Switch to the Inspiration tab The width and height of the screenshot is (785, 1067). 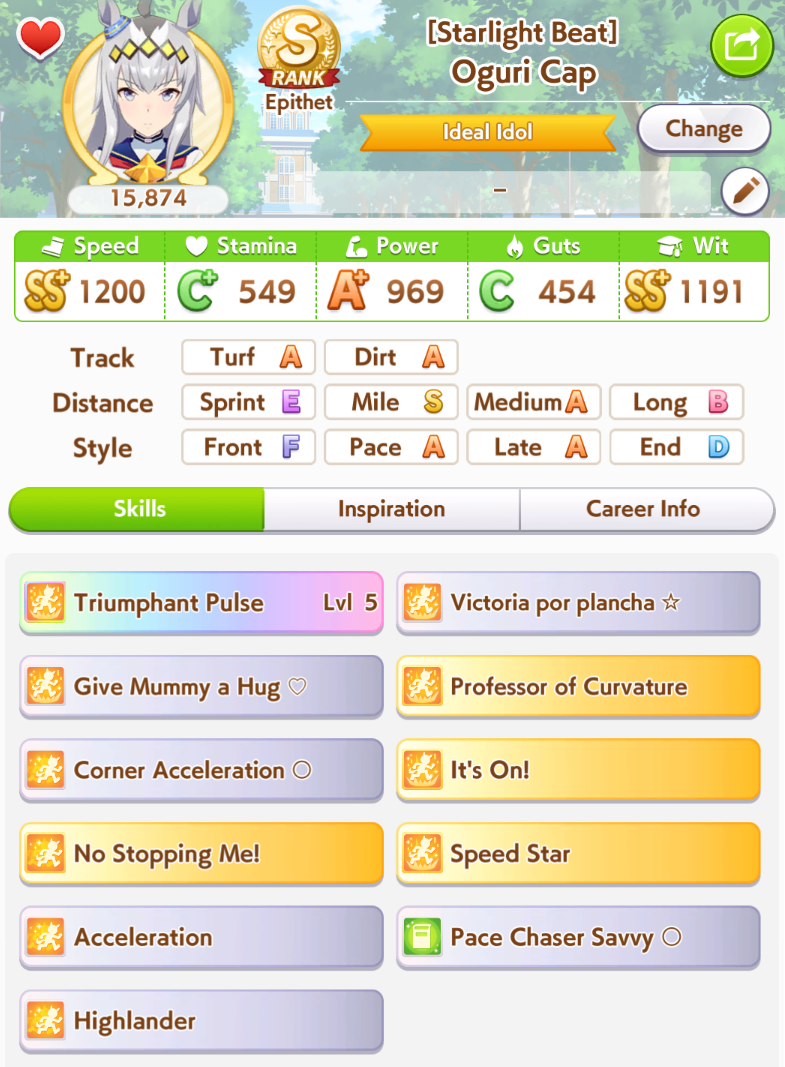click(391, 509)
